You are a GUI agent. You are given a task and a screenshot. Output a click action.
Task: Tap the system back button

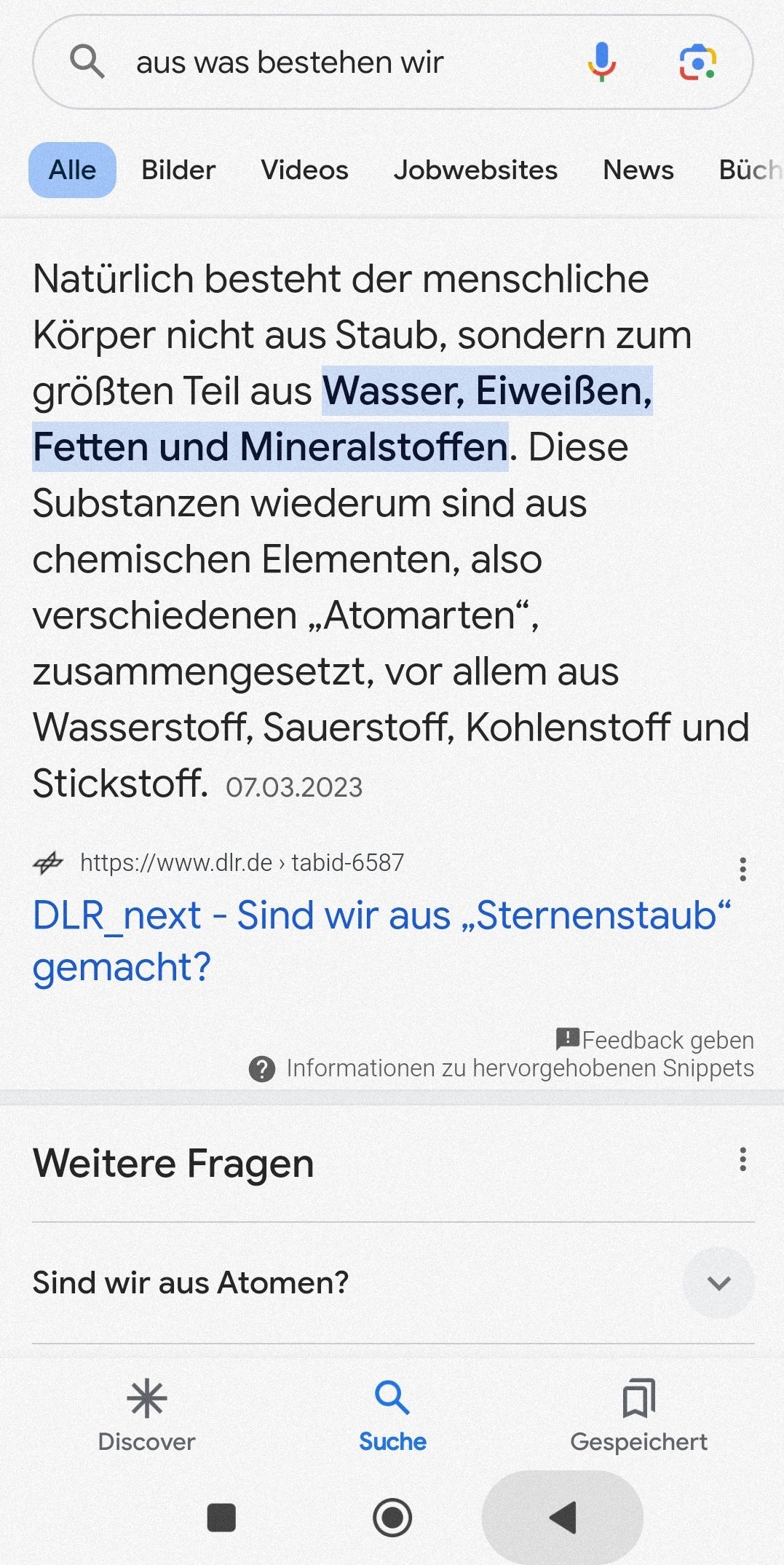point(562,1518)
